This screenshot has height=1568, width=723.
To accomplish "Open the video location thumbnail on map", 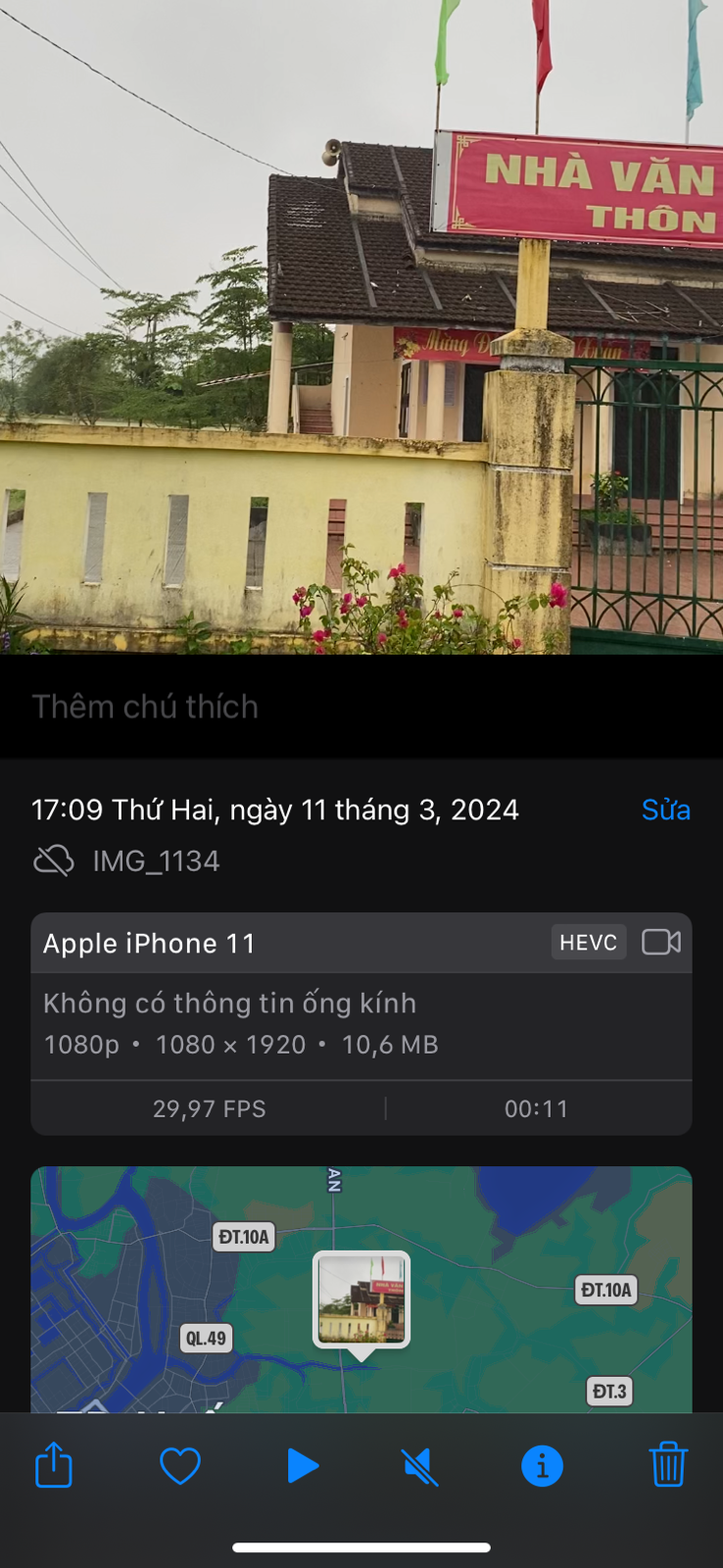I will pyautogui.click(x=361, y=1298).
